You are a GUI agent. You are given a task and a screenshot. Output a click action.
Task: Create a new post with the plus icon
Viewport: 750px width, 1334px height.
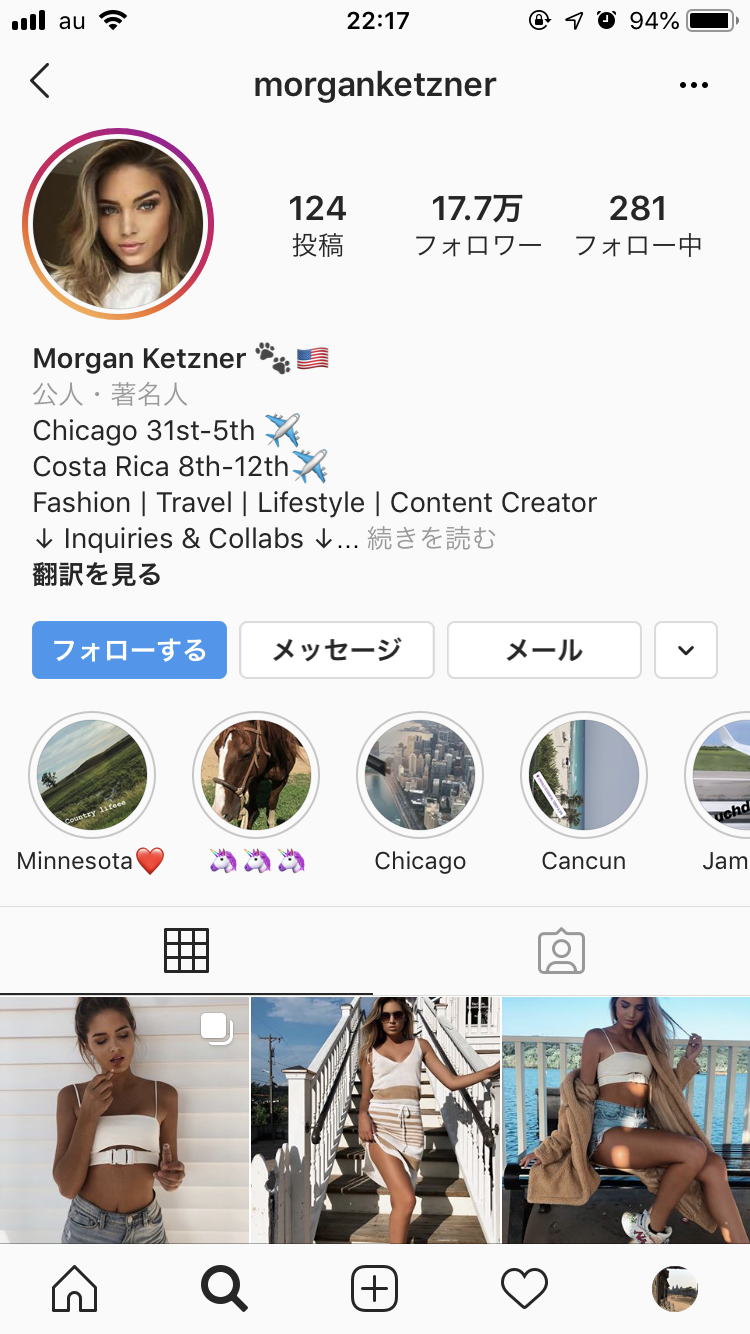[x=375, y=1289]
